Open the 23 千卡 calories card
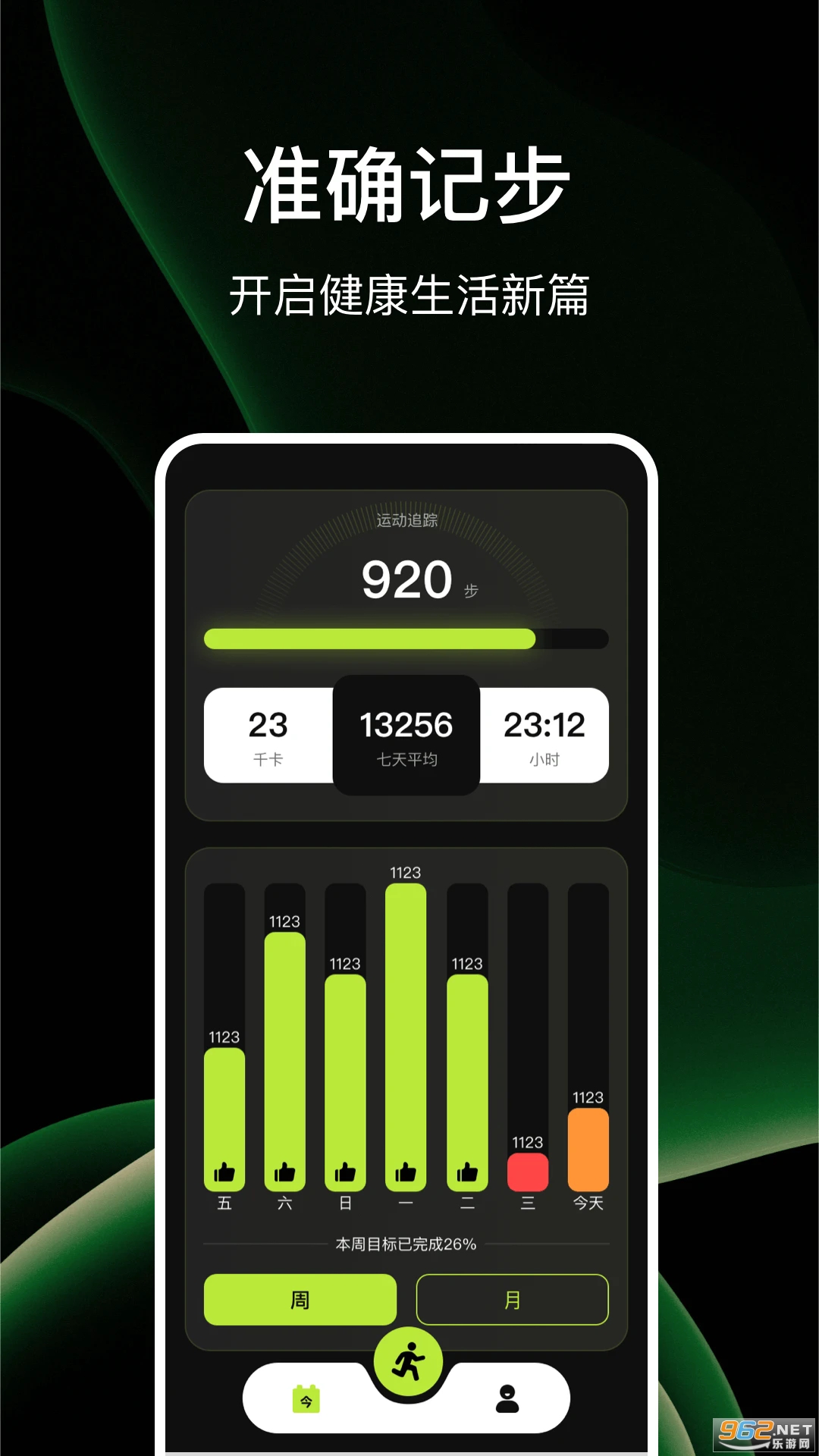Viewport: 819px width, 1456px height. click(x=267, y=734)
